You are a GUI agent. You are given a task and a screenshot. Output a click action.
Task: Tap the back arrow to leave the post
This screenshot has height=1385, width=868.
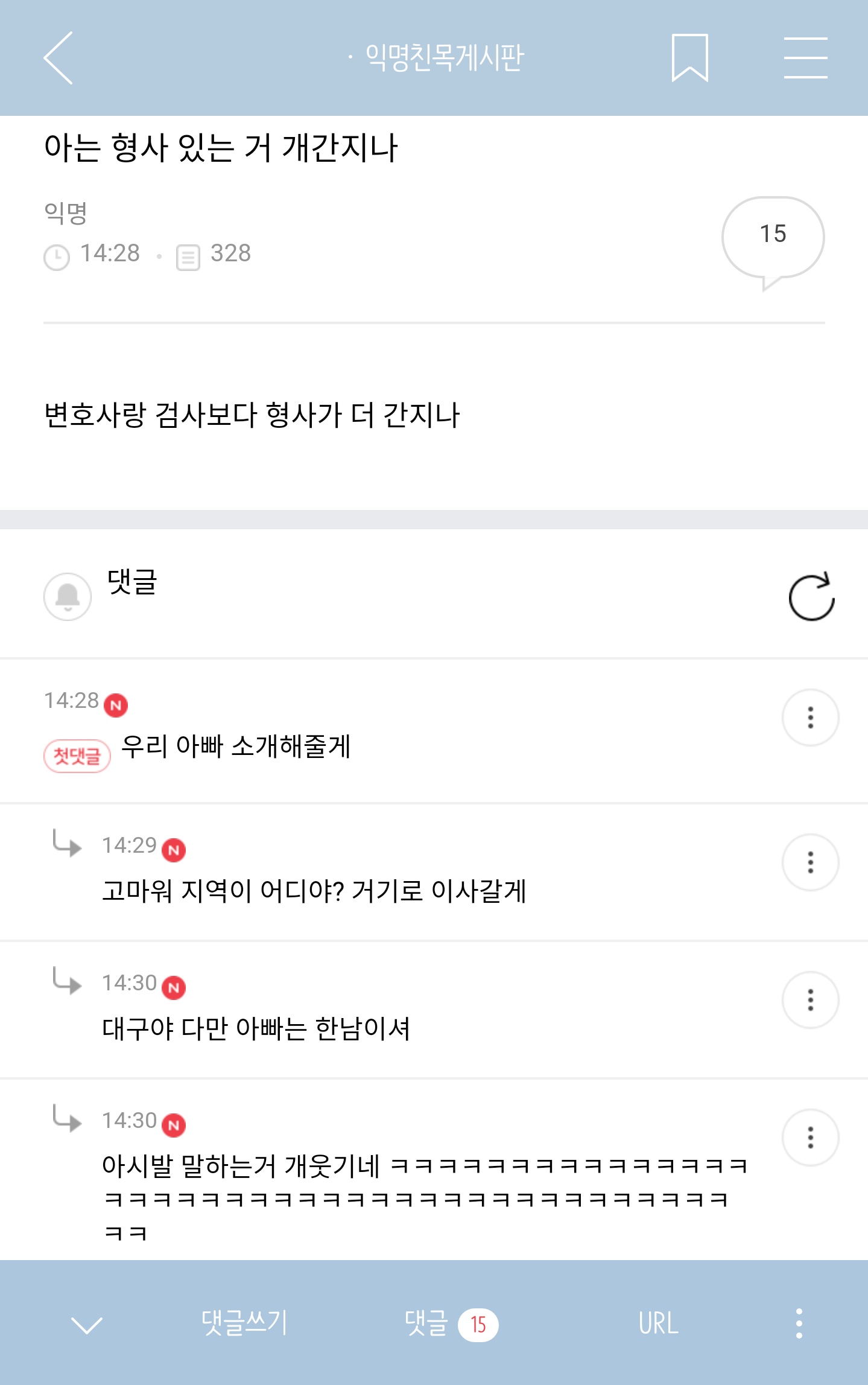point(59,59)
